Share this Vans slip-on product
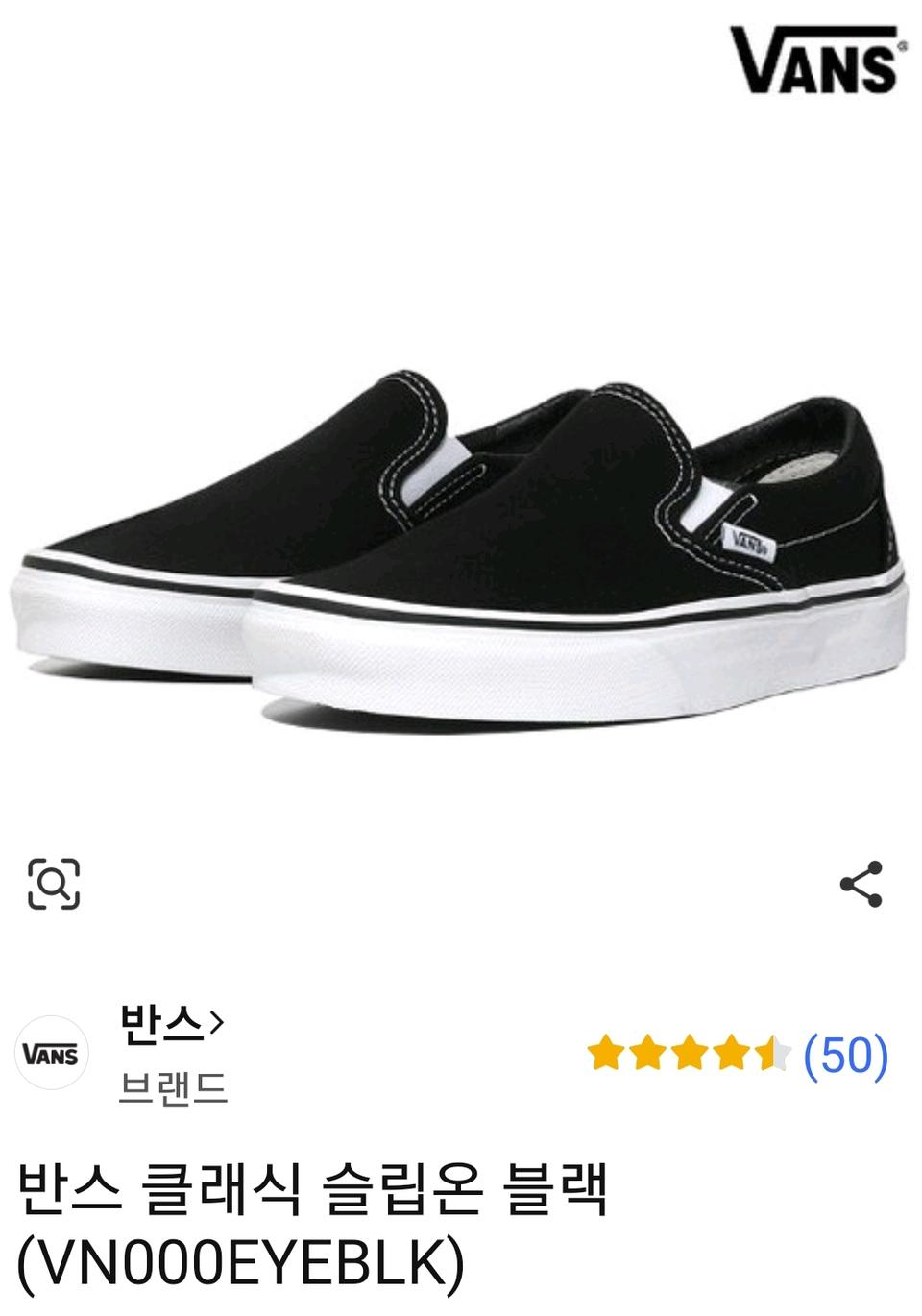Image resolution: width=922 pixels, height=1316 pixels. pos(861,884)
